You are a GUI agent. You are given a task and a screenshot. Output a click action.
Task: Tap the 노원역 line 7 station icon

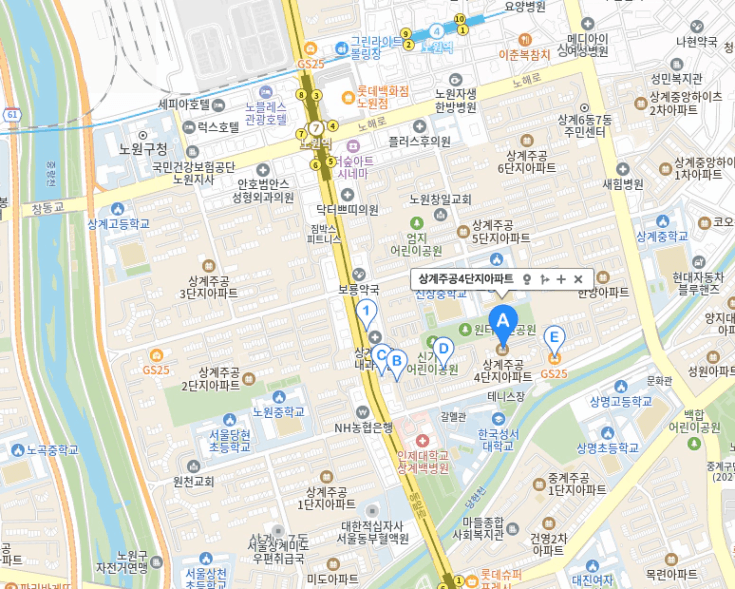pos(316,128)
